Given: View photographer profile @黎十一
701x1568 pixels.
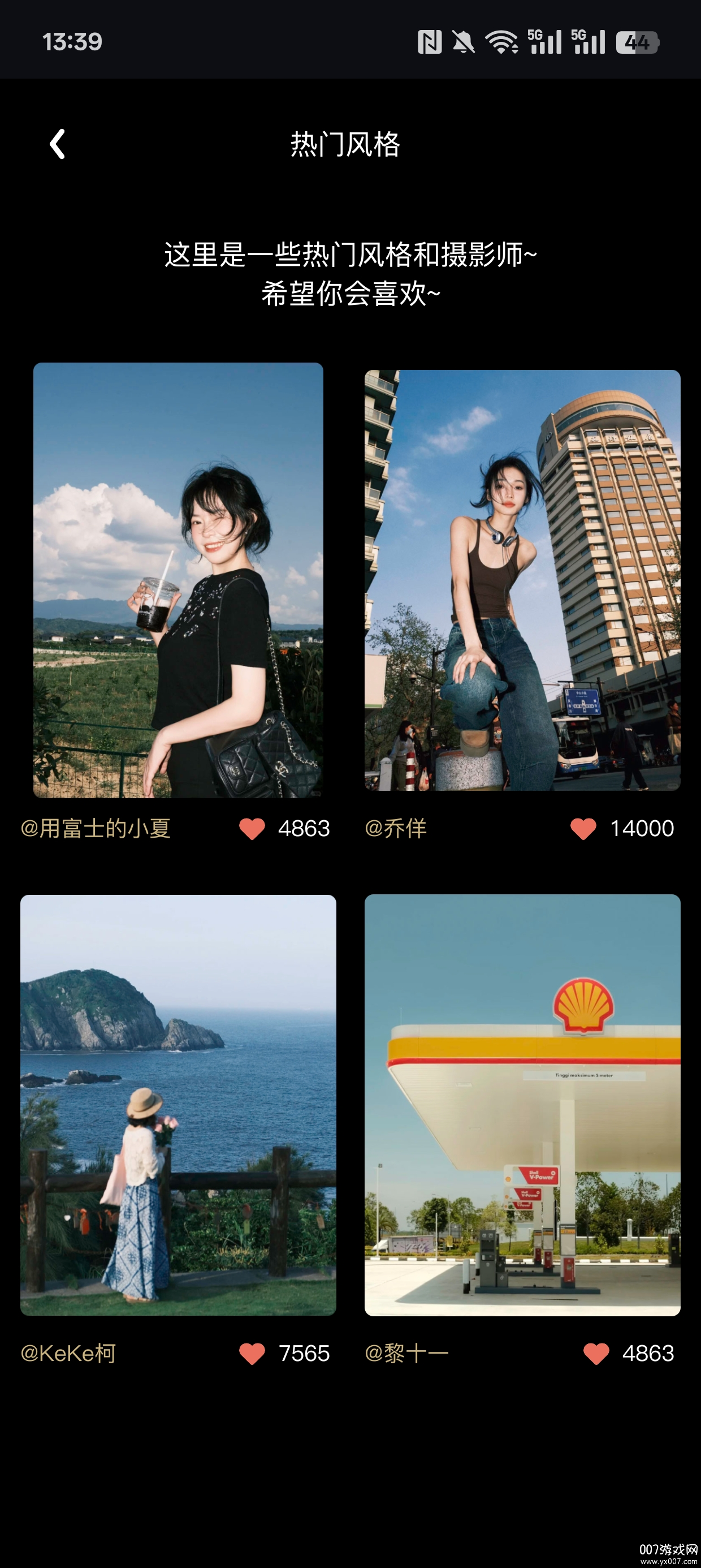Looking at the screenshot, I should [406, 1353].
